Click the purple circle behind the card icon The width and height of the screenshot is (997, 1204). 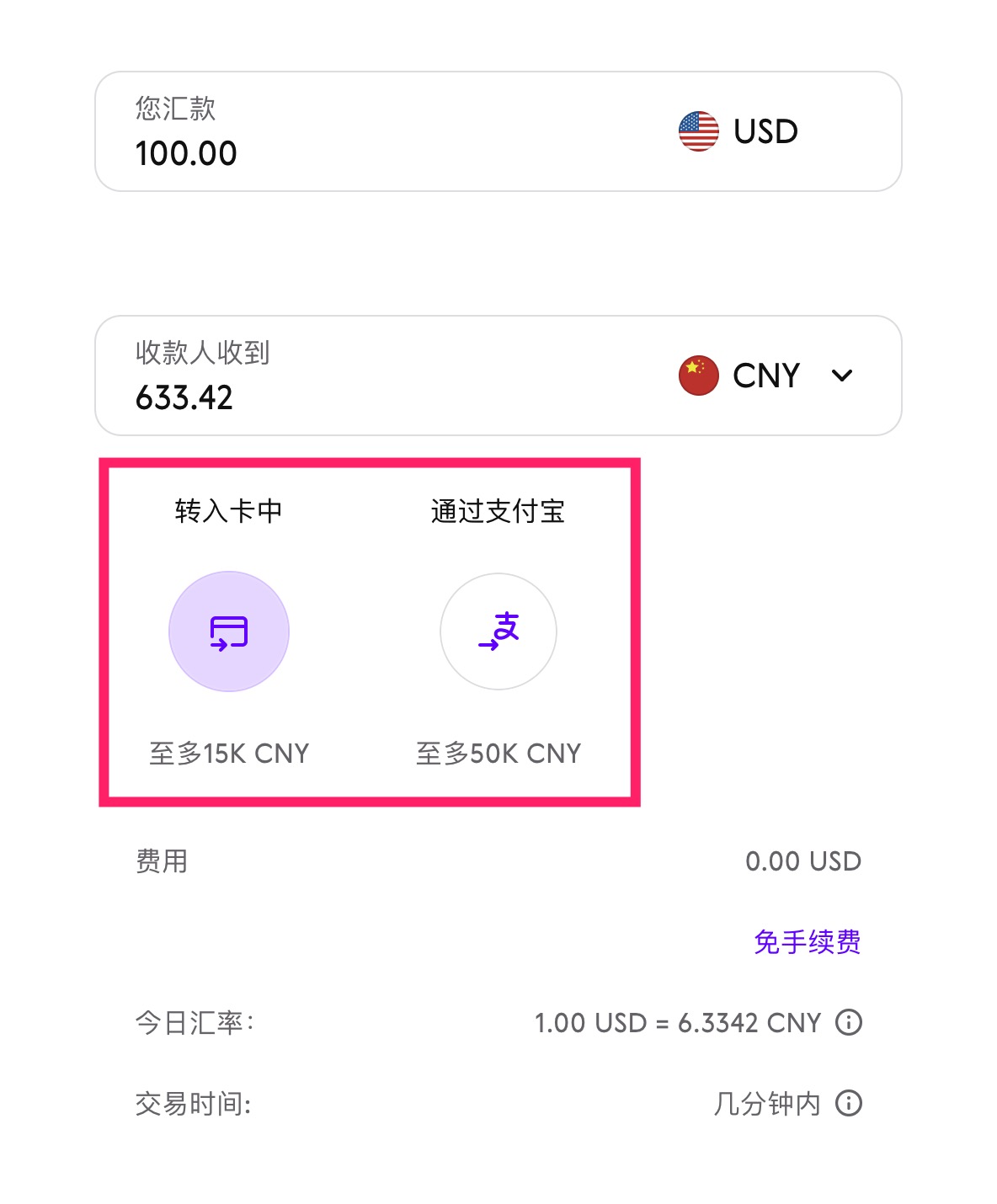coord(229,632)
